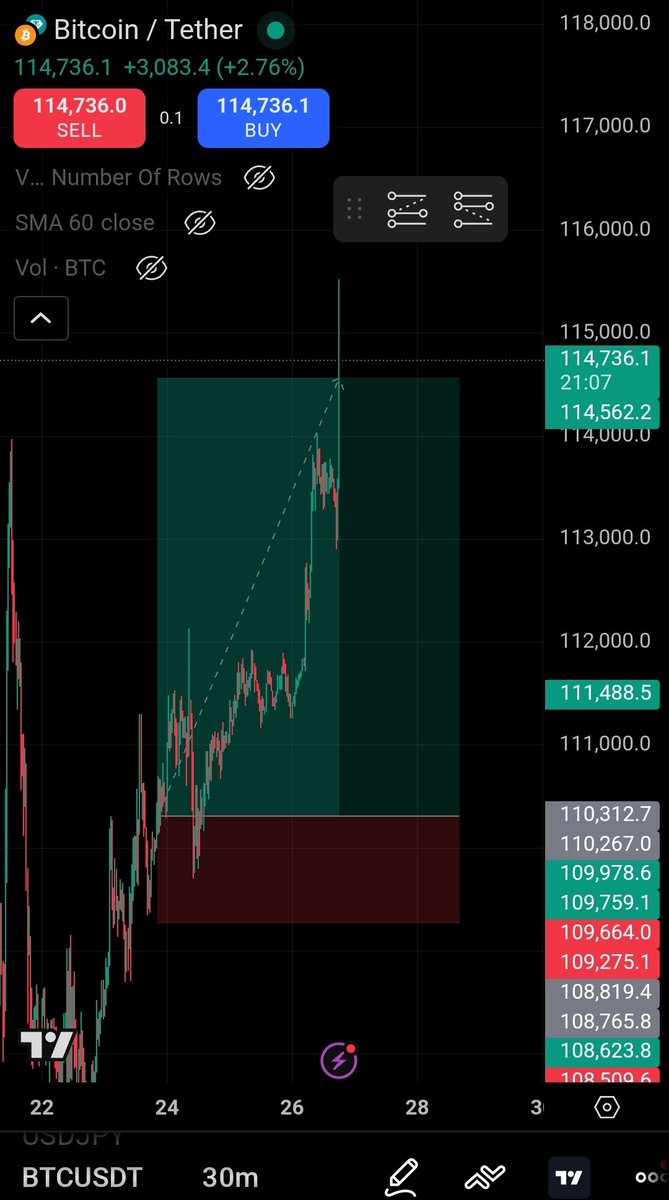Screen dimensions: 669x1200
Task: Collapse the indicator legend with the arrow
Action: click(41, 319)
